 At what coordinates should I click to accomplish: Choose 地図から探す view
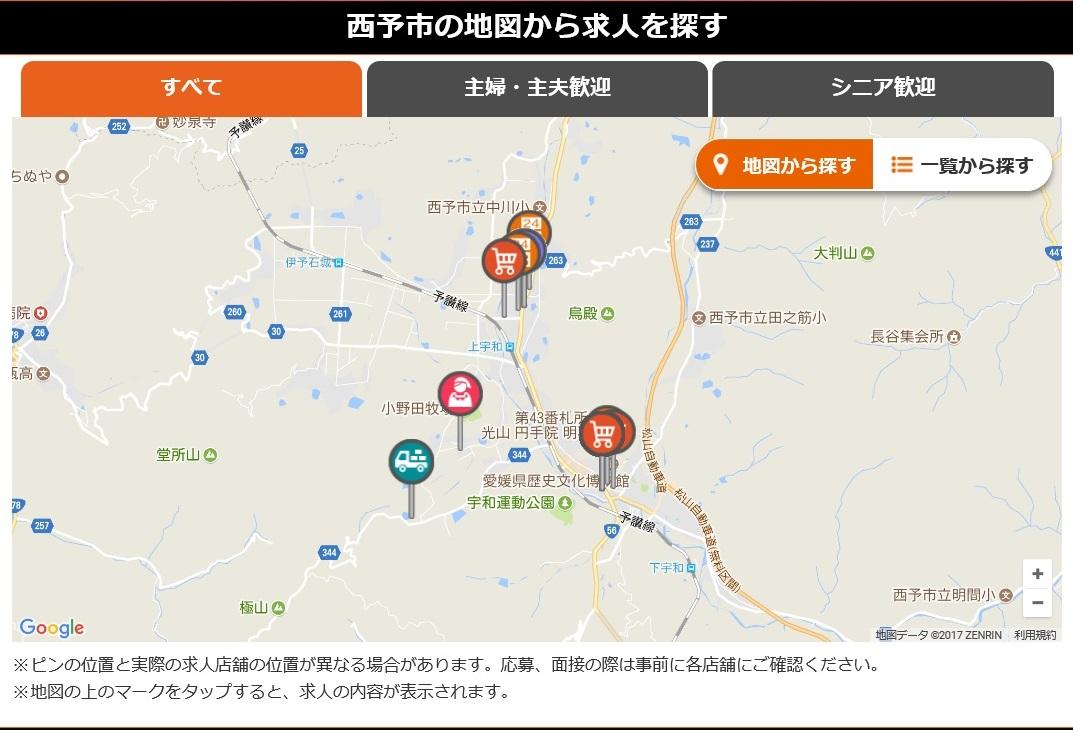click(785, 165)
